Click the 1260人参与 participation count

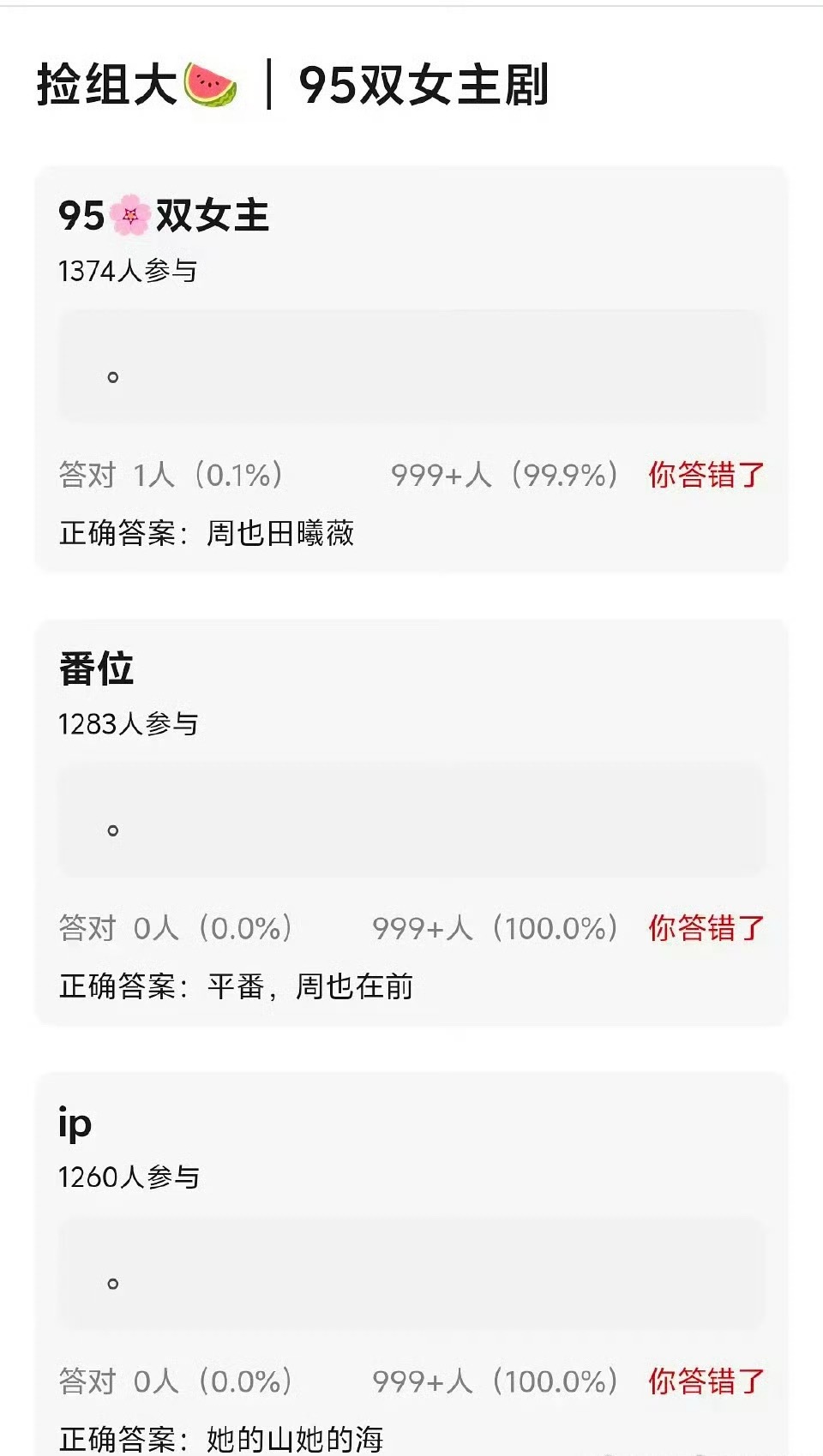[x=129, y=1177]
